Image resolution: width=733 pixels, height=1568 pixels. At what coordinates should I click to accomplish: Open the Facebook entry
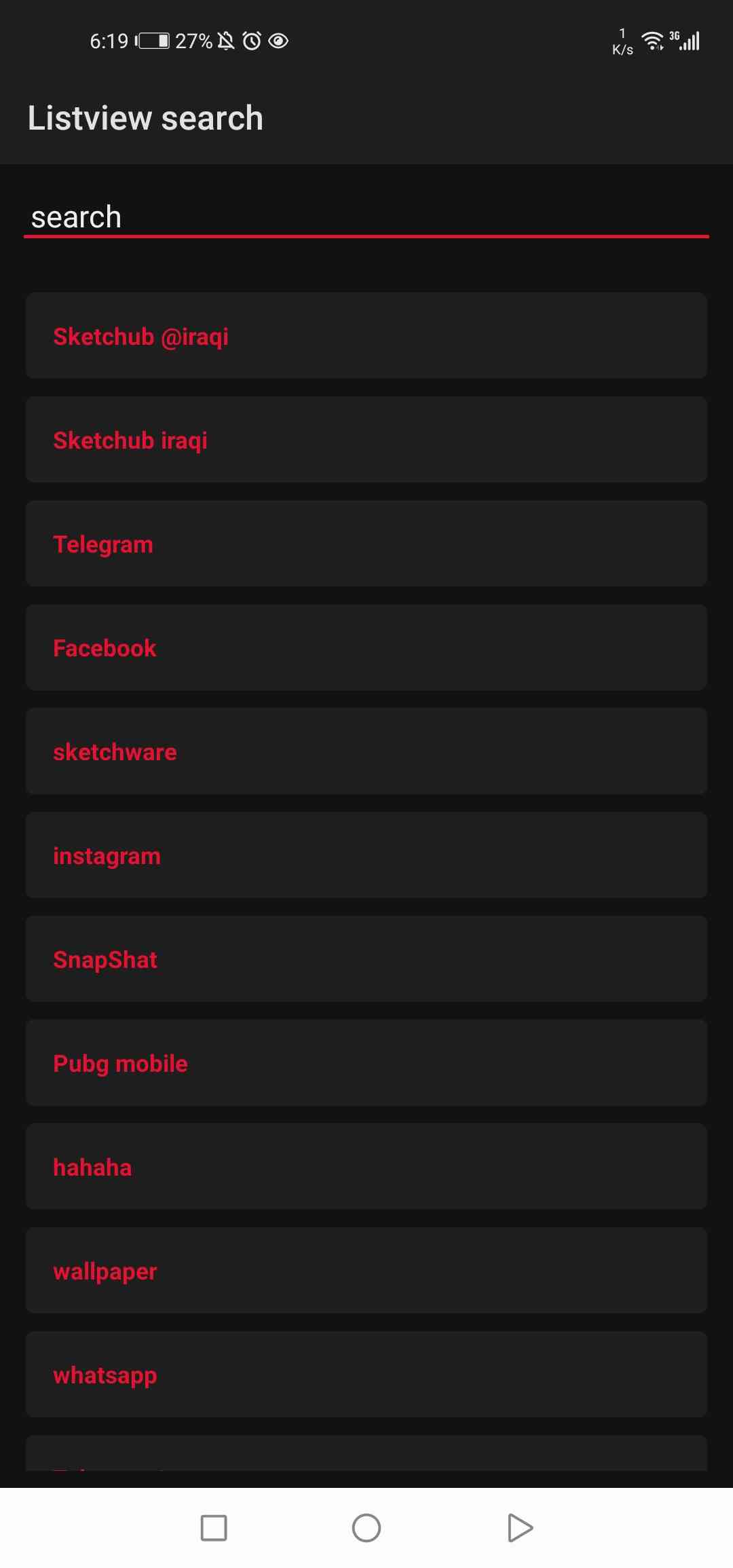coord(366,647)
